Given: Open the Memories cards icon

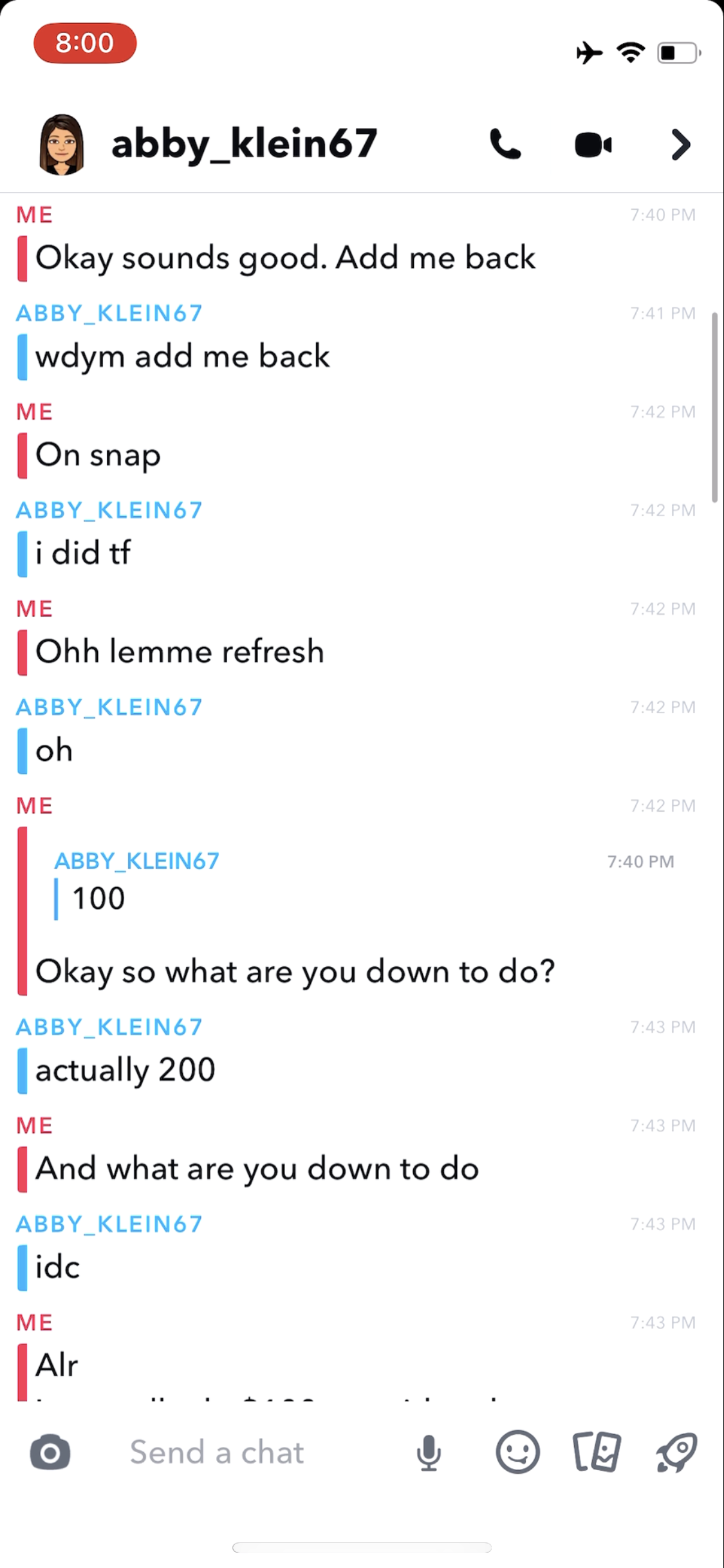Looking at the screenshot, I should point(597,1452).
